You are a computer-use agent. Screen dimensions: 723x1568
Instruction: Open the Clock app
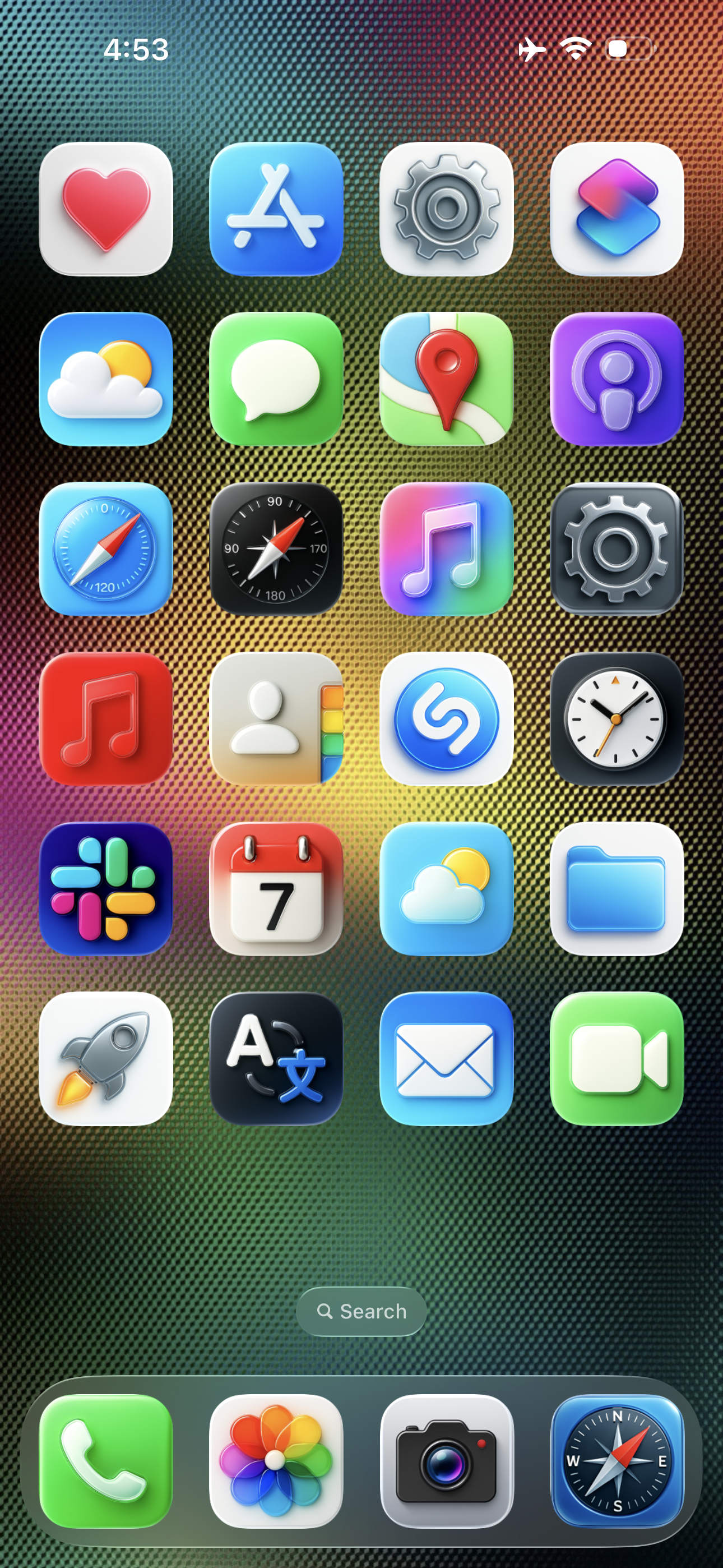[x=617, y=718]
